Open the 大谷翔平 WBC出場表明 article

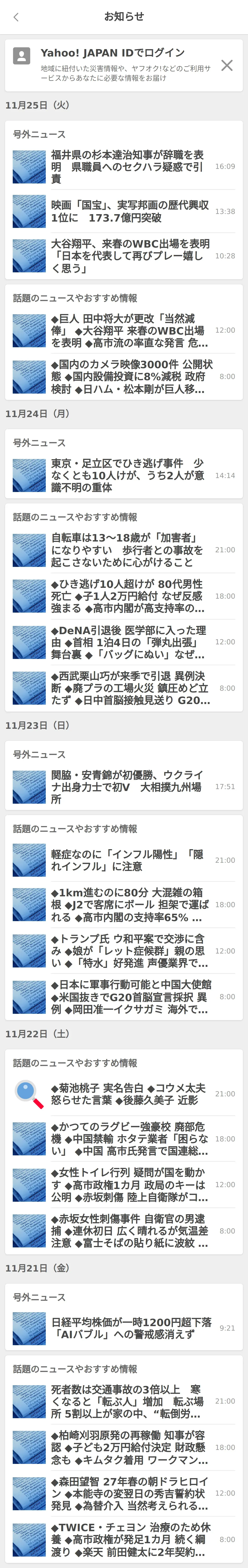tap(129, 256)
